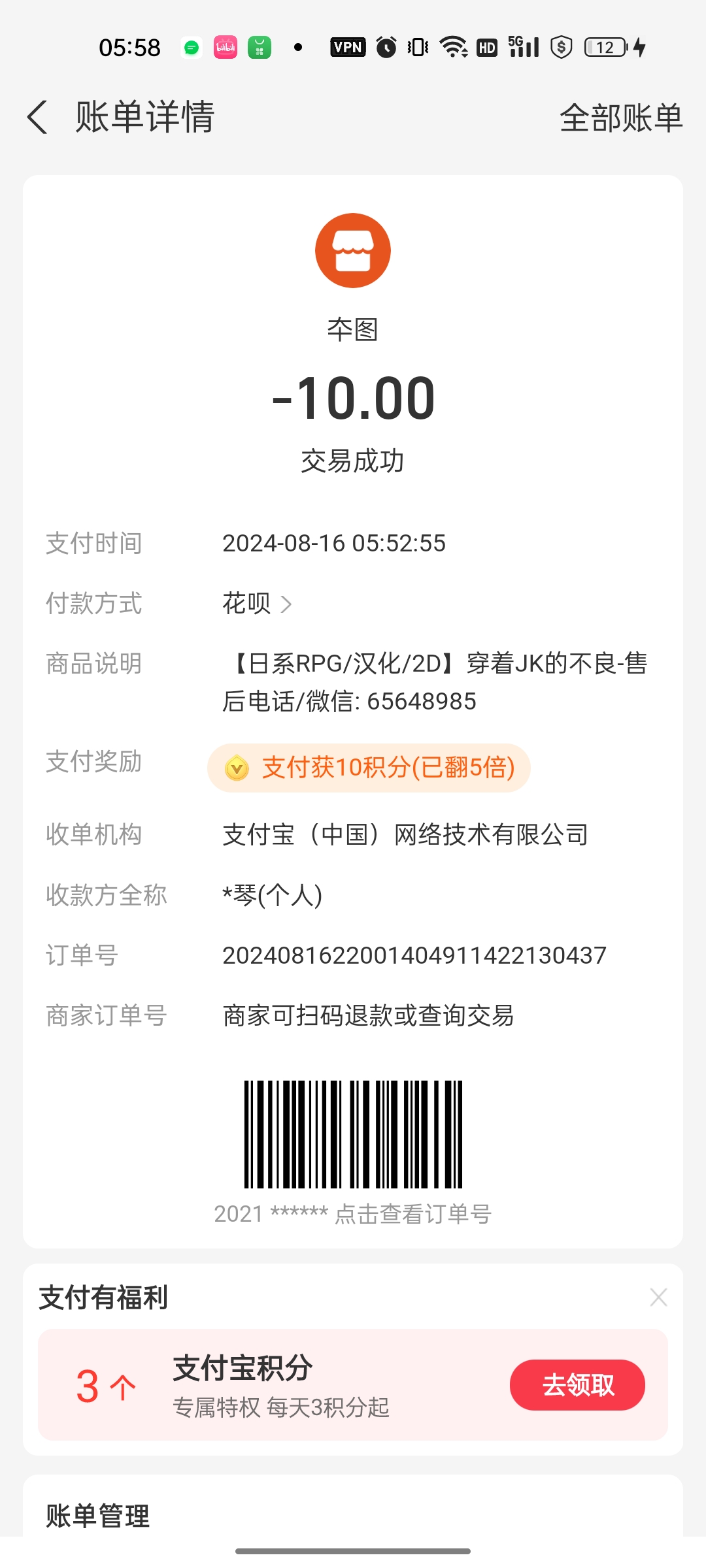Tap 点击查看订单号 to reveal order number
The image size is (706, 1568).
[x=412, y=1214]
